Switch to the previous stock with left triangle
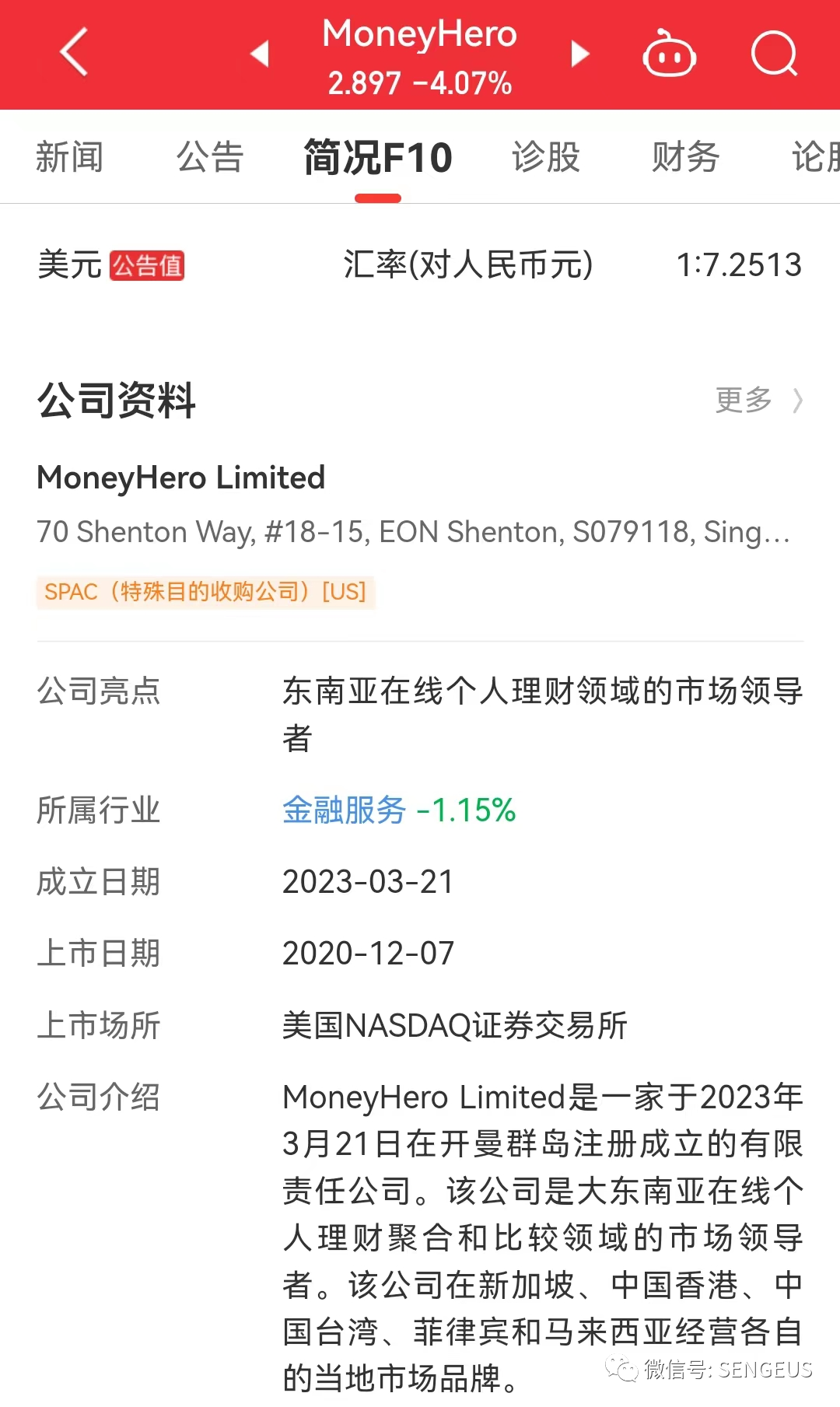The height and width of the screenshot is (1407, 840). pos(260,54)
